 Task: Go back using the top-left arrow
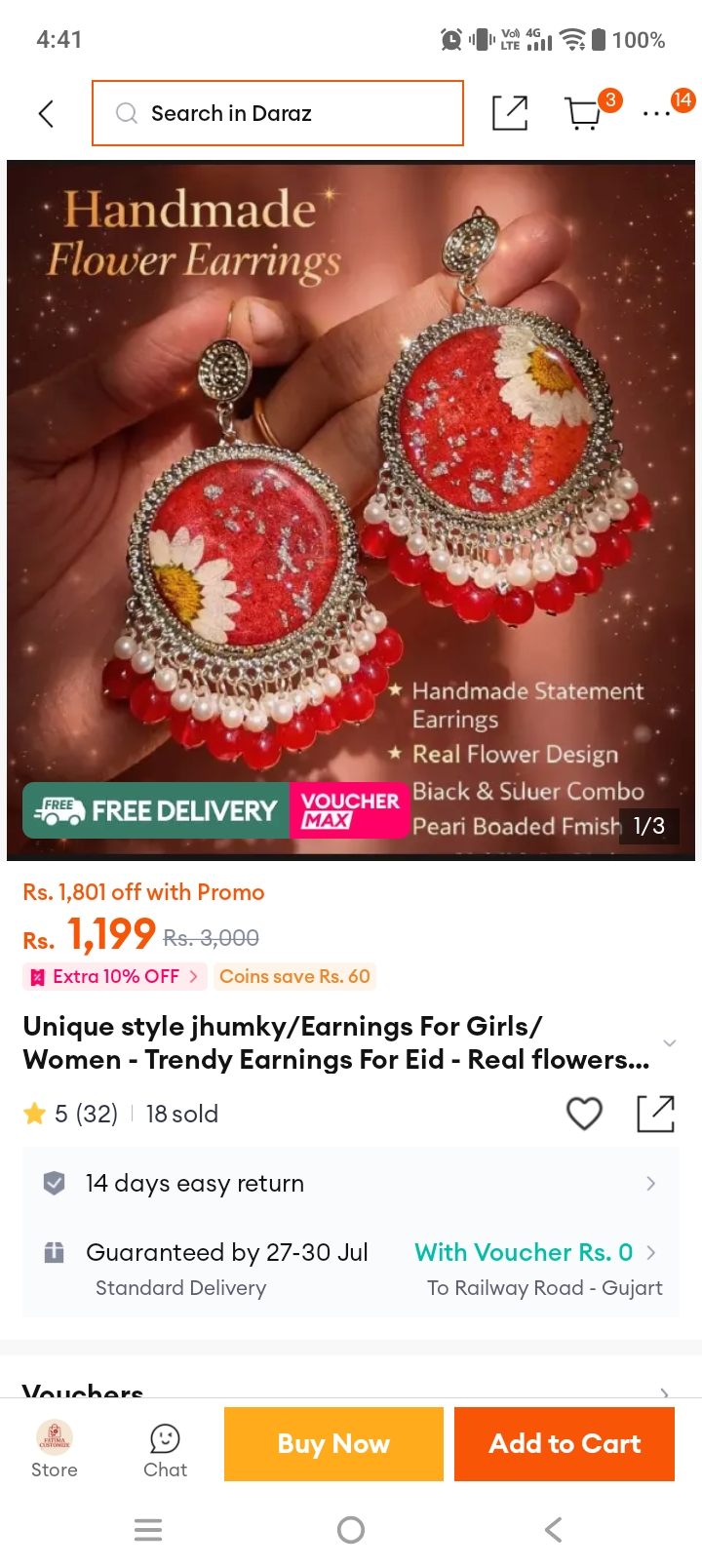point(46,114)
